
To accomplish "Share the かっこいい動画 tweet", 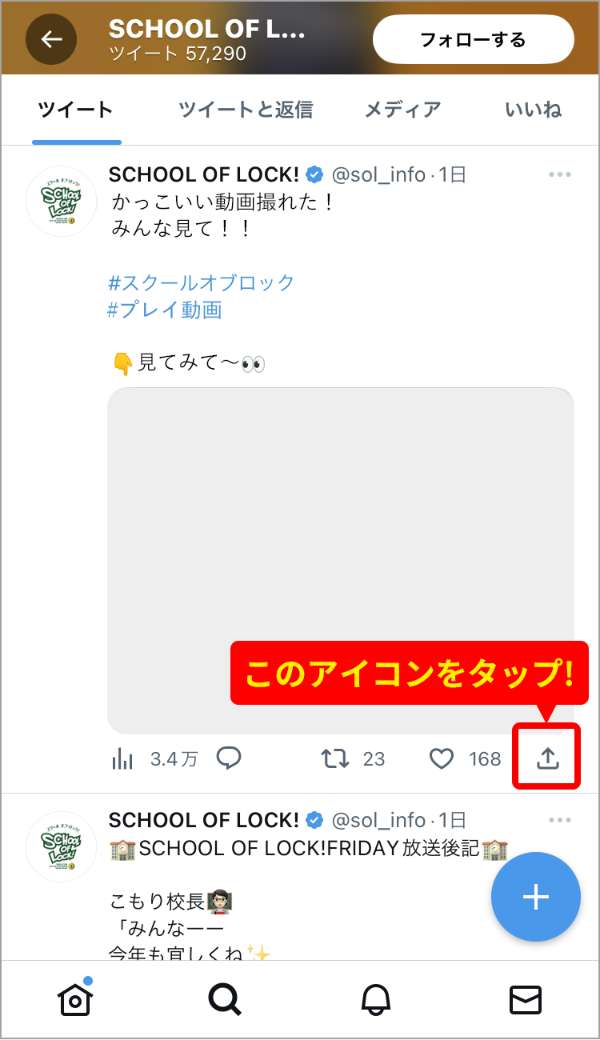I will coord(547,759).
